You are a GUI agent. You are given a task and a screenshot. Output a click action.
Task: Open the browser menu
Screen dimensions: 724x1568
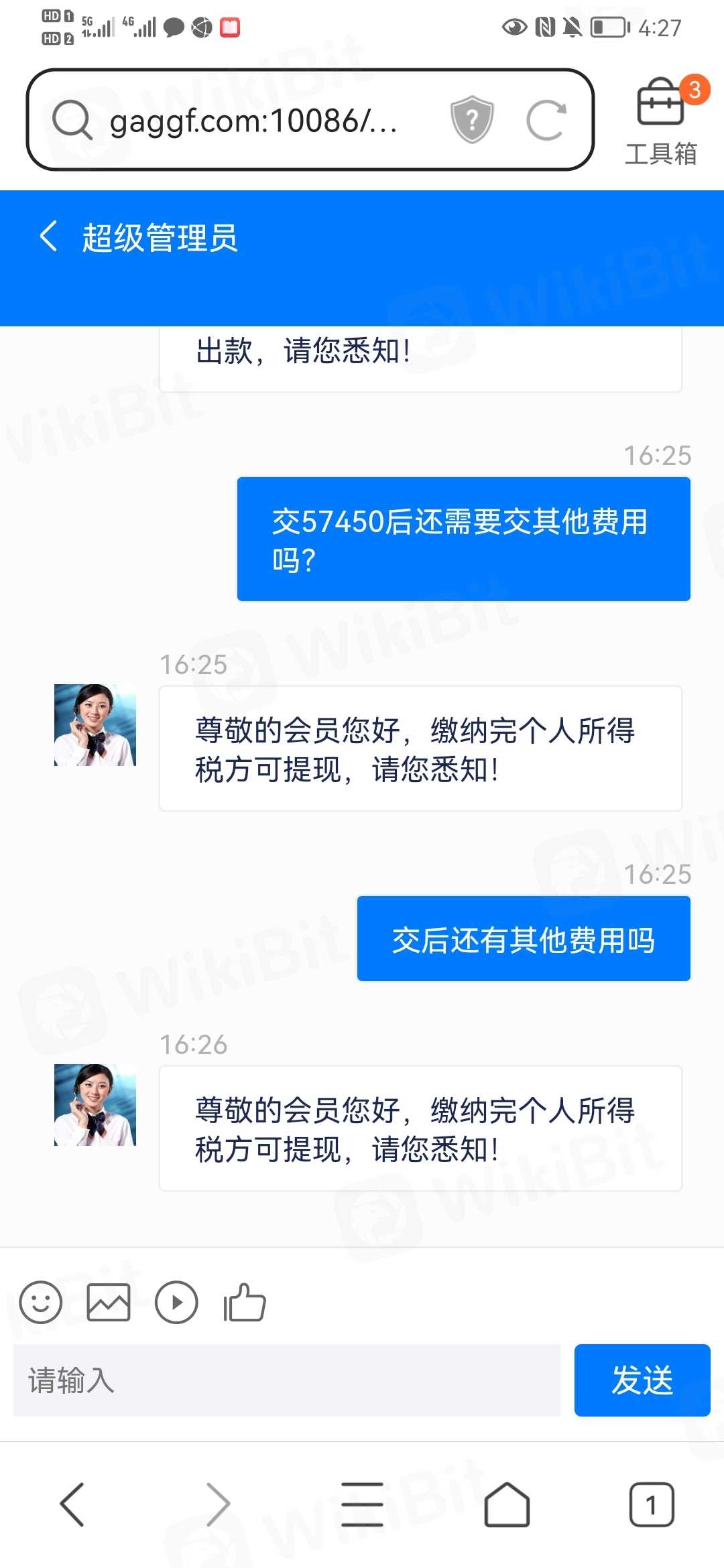coord(362,1504)
